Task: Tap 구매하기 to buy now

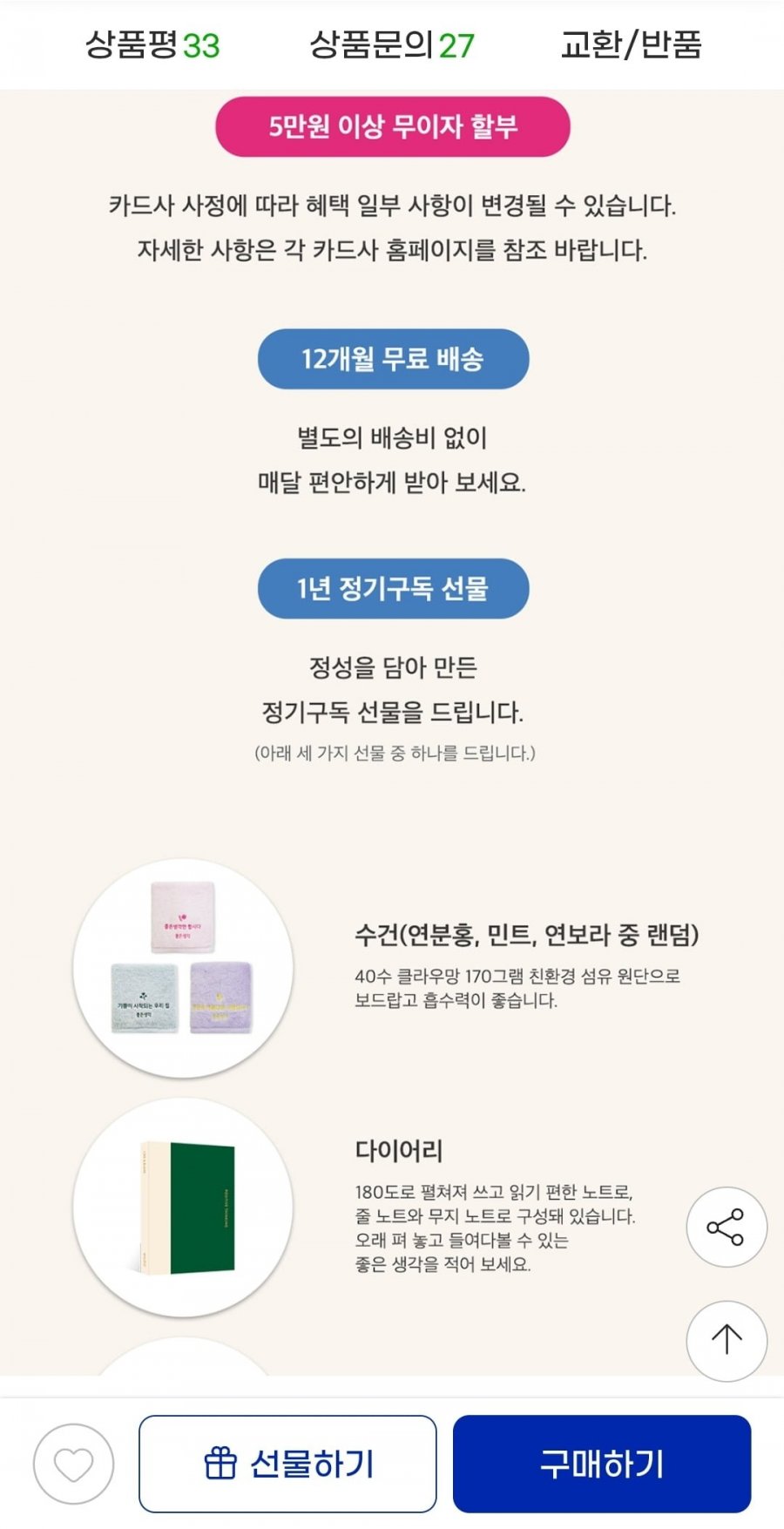Action: [601, 1464]
